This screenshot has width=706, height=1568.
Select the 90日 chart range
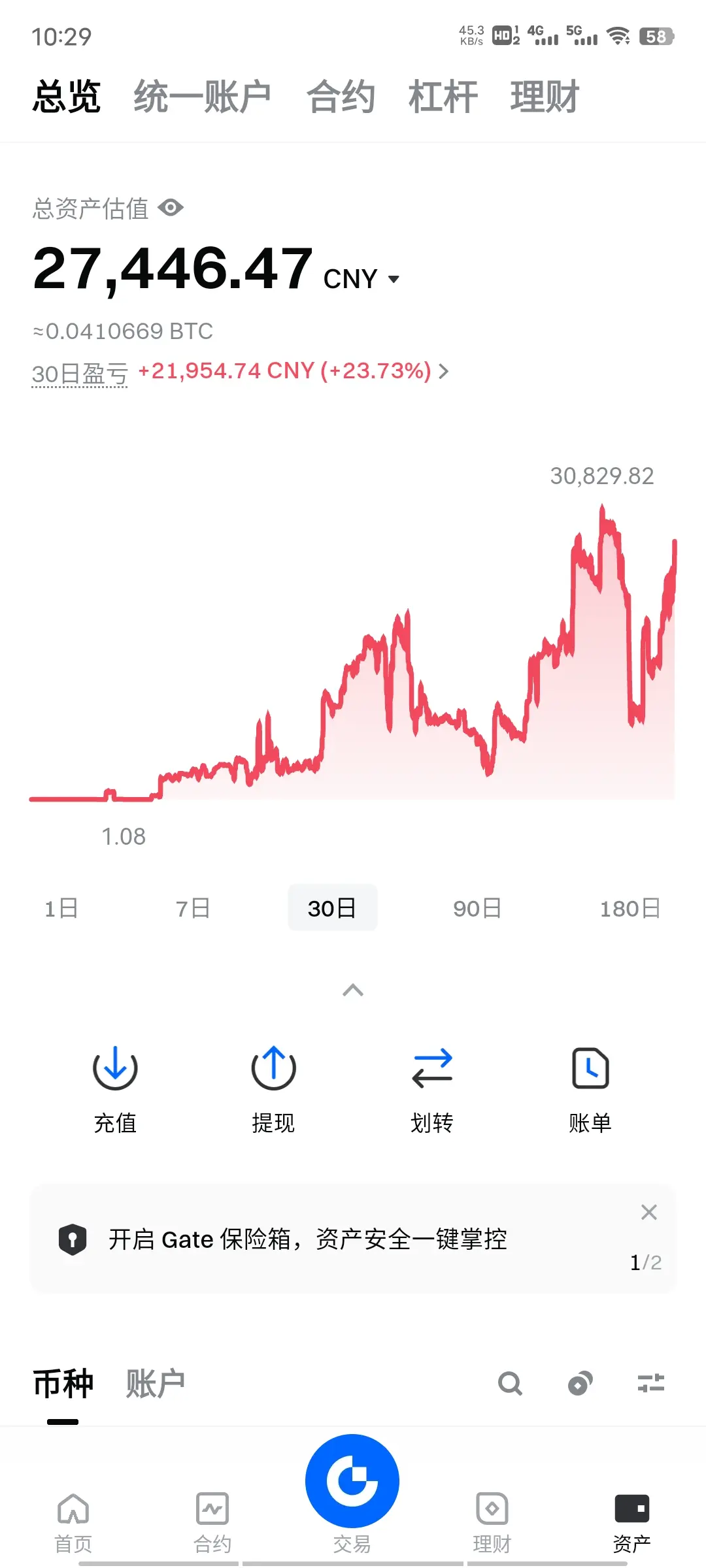click(477, 908)
